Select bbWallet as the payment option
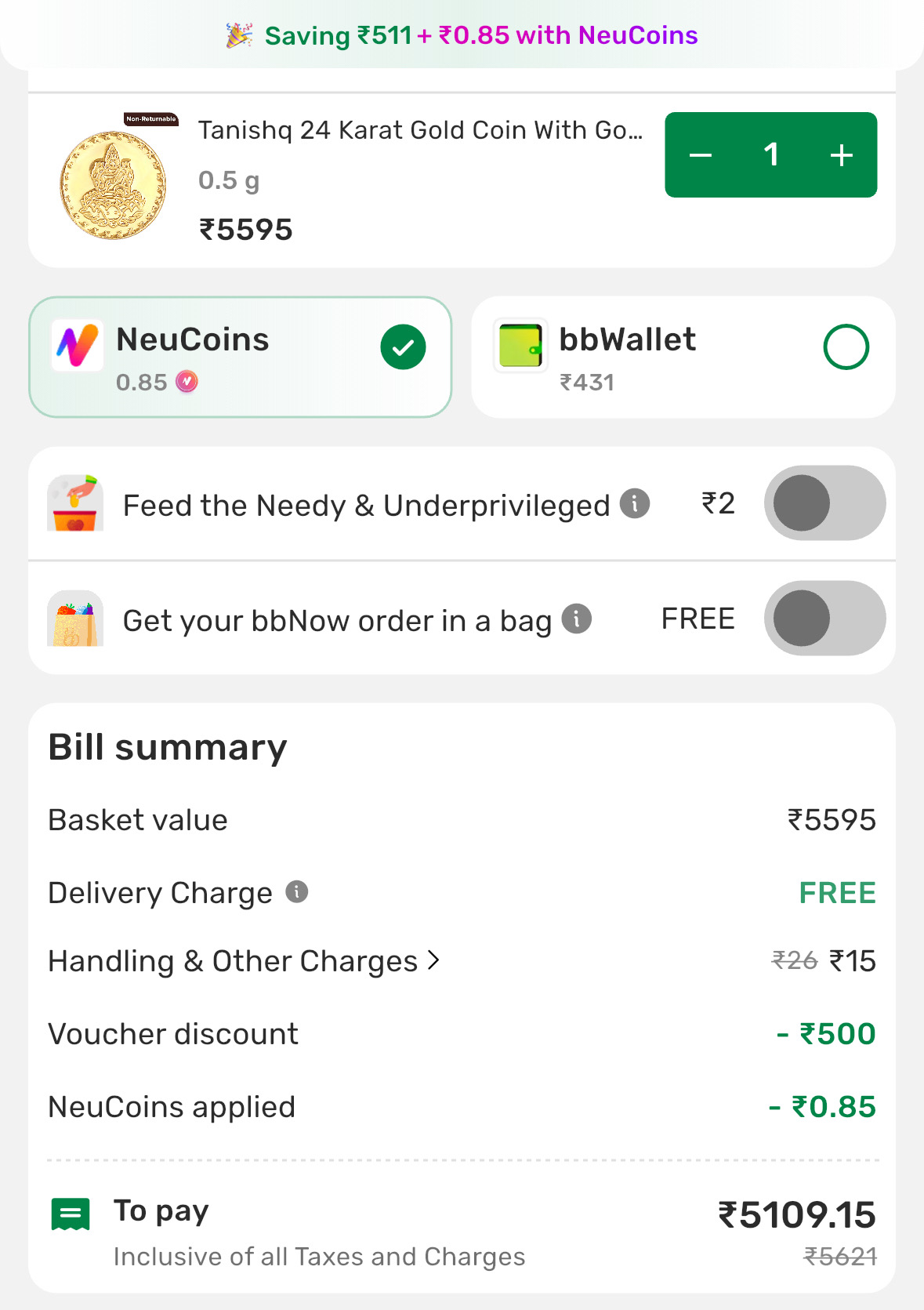924x1310 pixels. click(x=846, y=347)
